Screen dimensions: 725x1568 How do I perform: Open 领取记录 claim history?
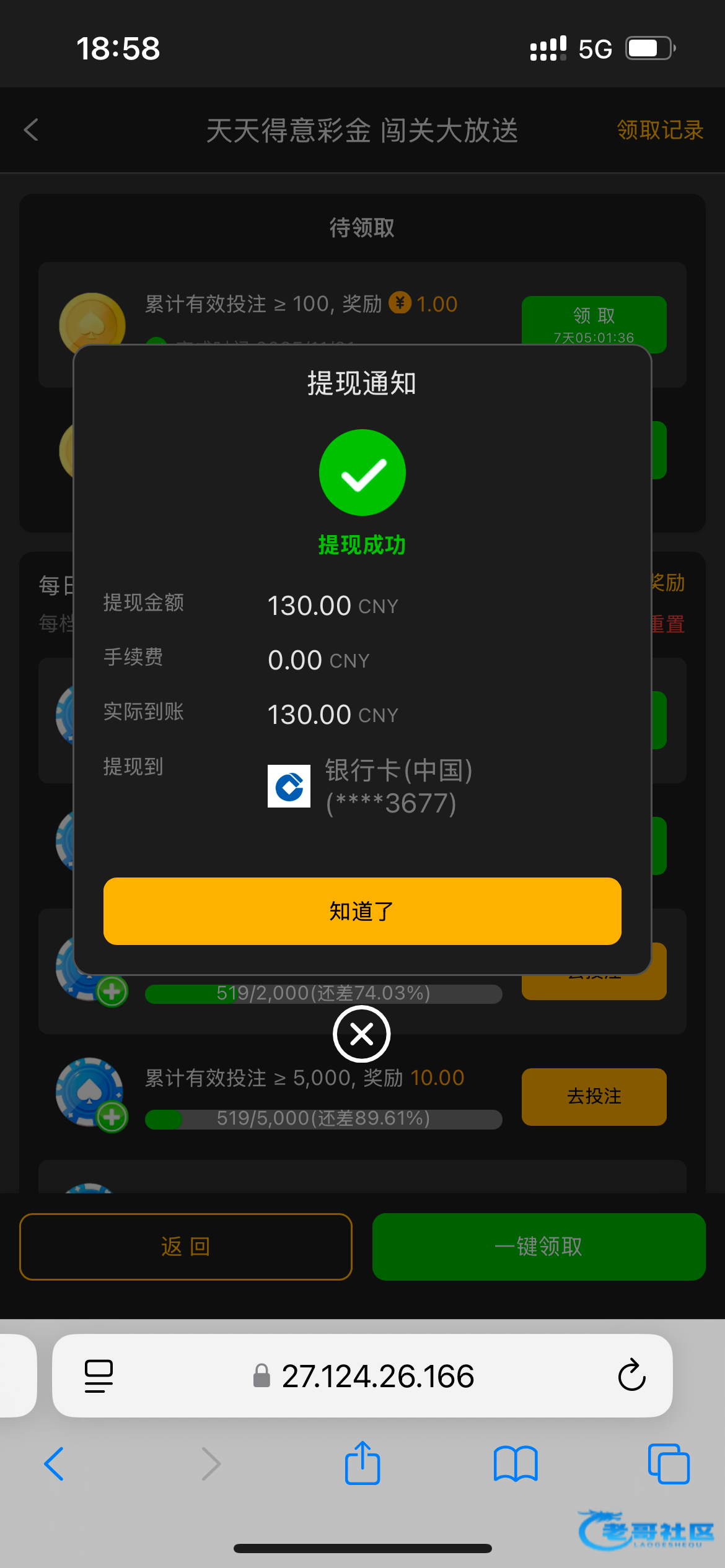click(x=660, y=130)
